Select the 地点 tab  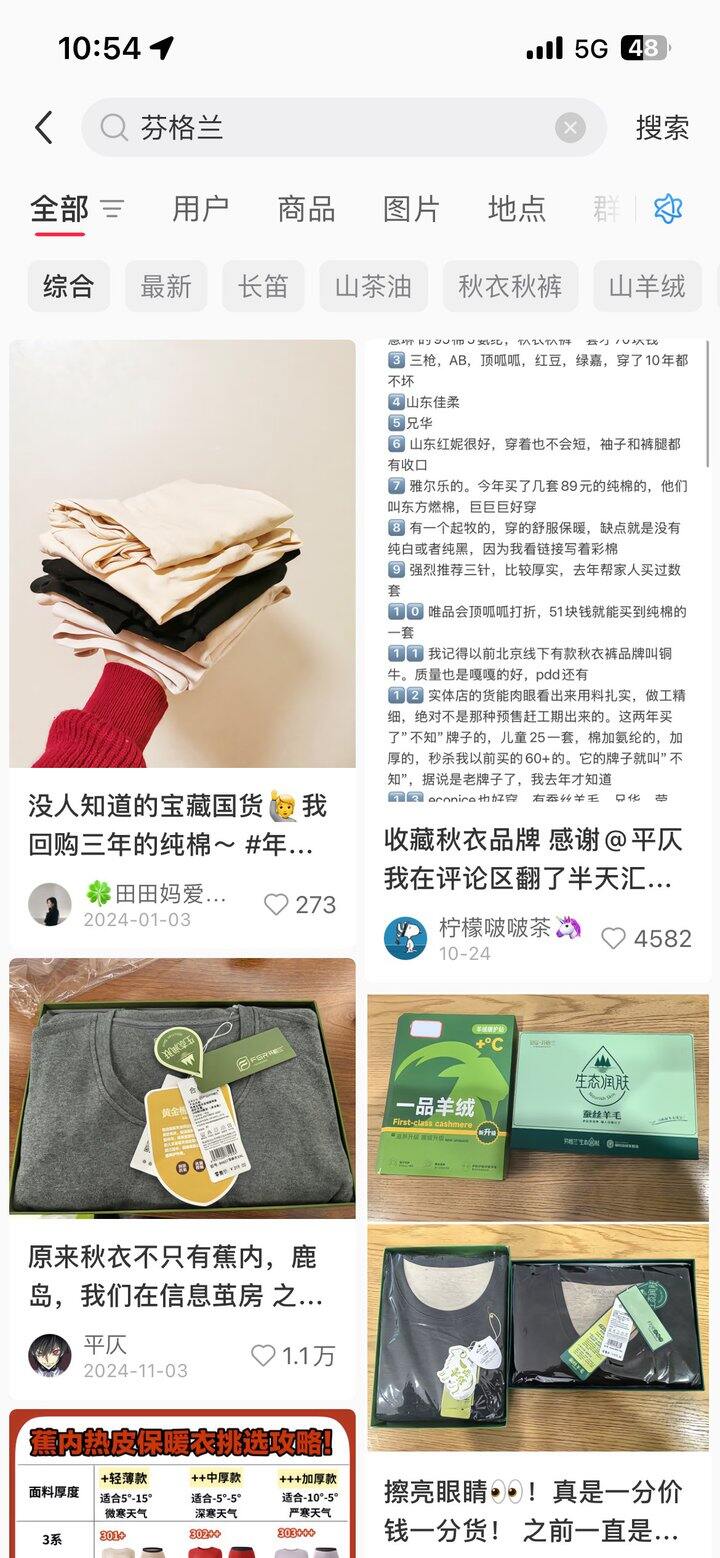point(517,209)
